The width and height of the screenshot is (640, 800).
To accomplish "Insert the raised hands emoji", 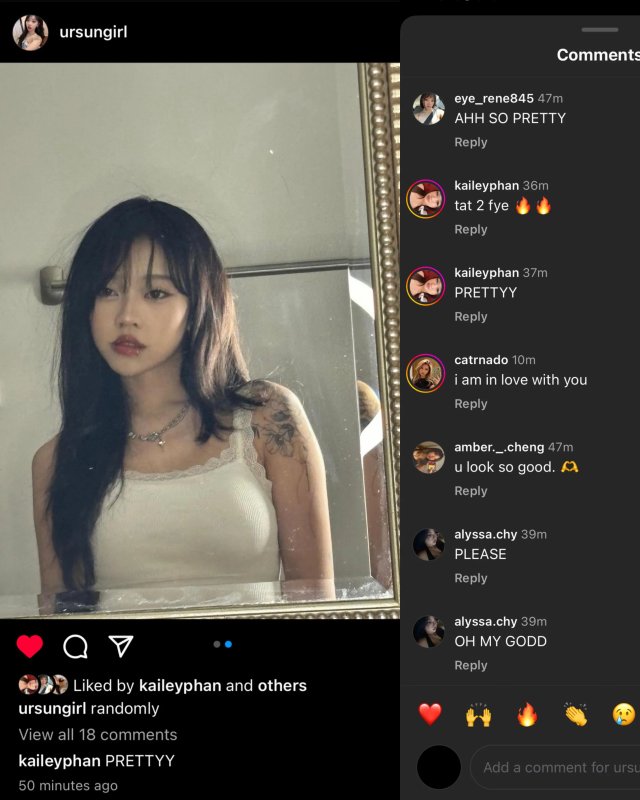I will point(478,714).
